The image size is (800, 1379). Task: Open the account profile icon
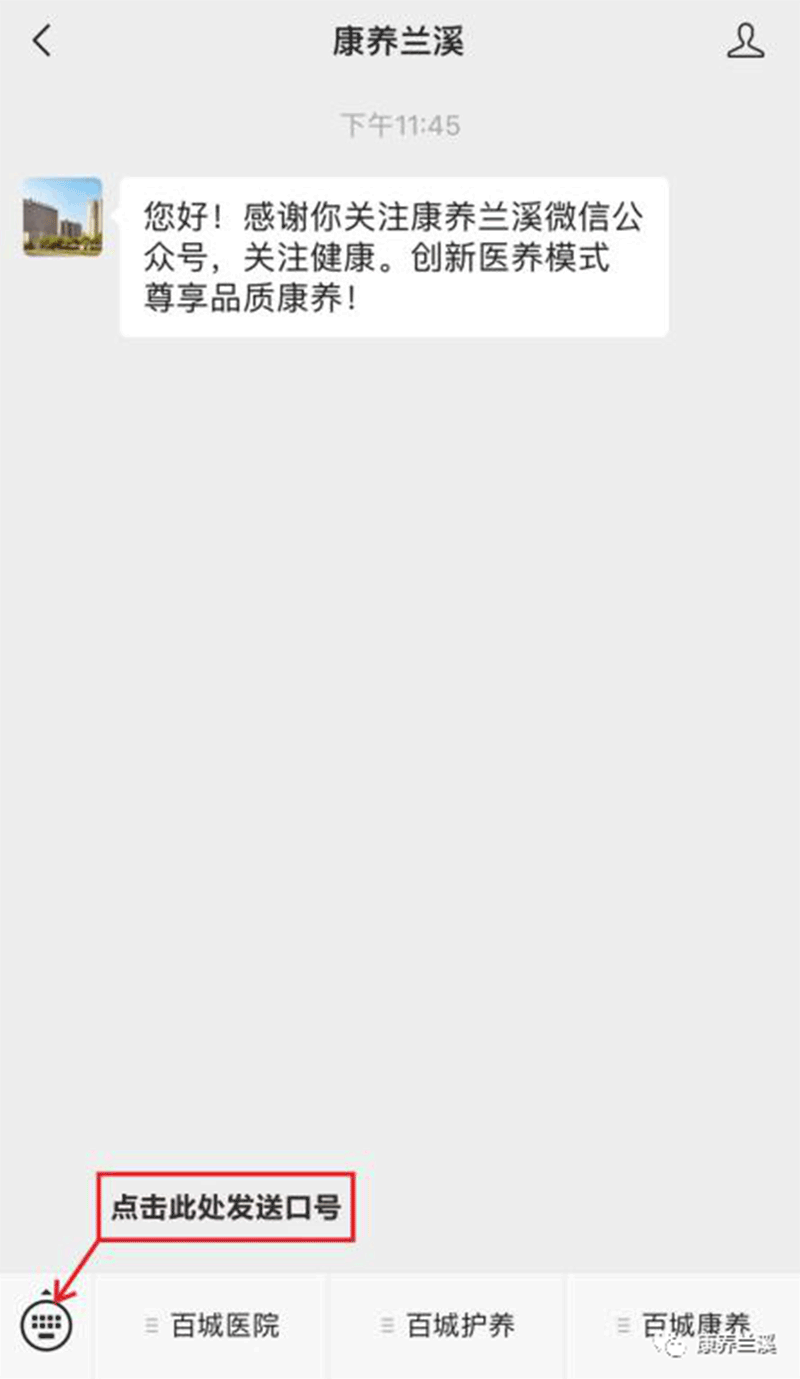pos(744,42)
